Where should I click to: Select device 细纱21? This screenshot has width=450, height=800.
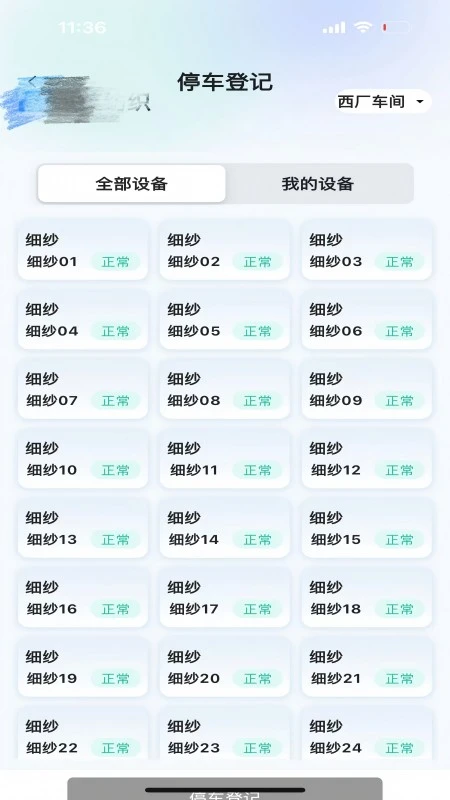click(366, 667)
